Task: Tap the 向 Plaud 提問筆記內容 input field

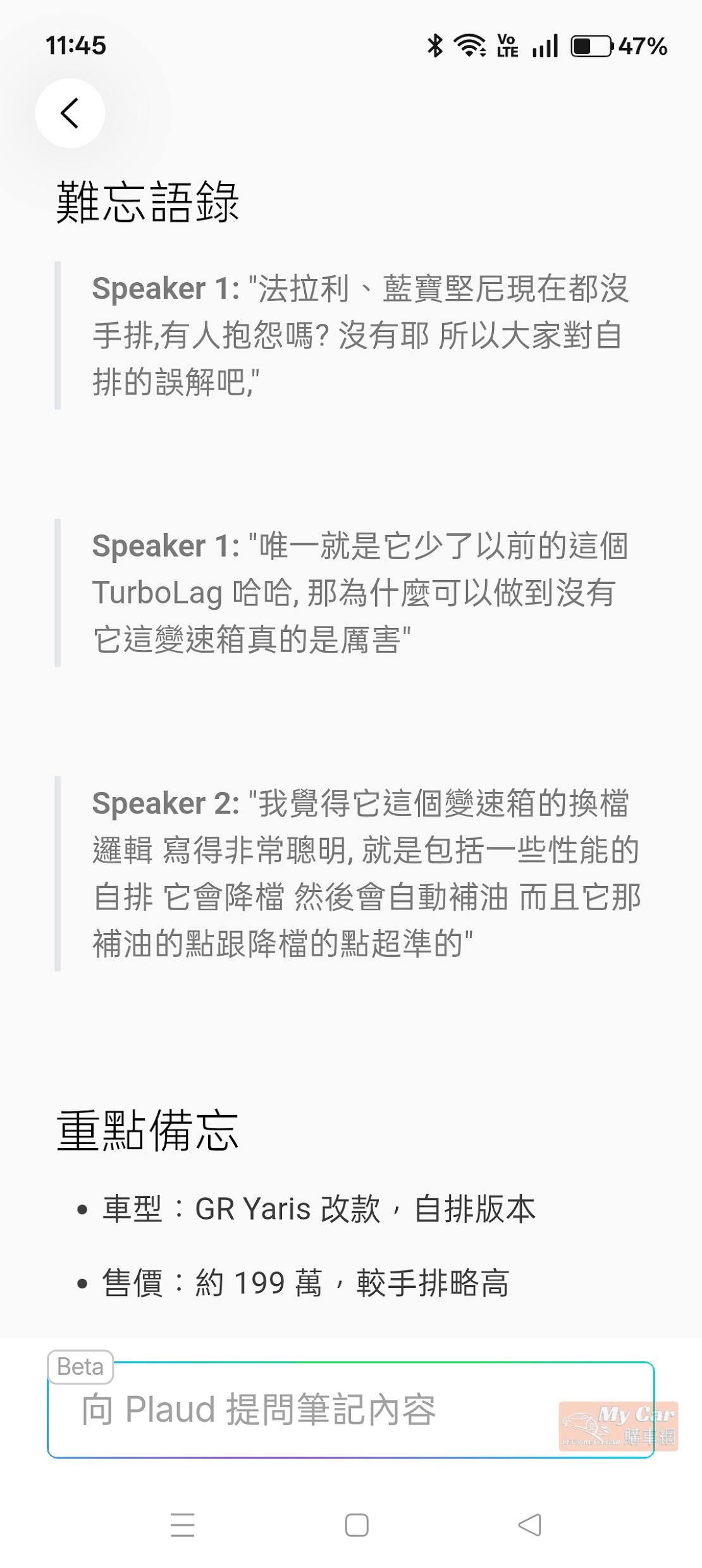Action: coord(316,1410)
